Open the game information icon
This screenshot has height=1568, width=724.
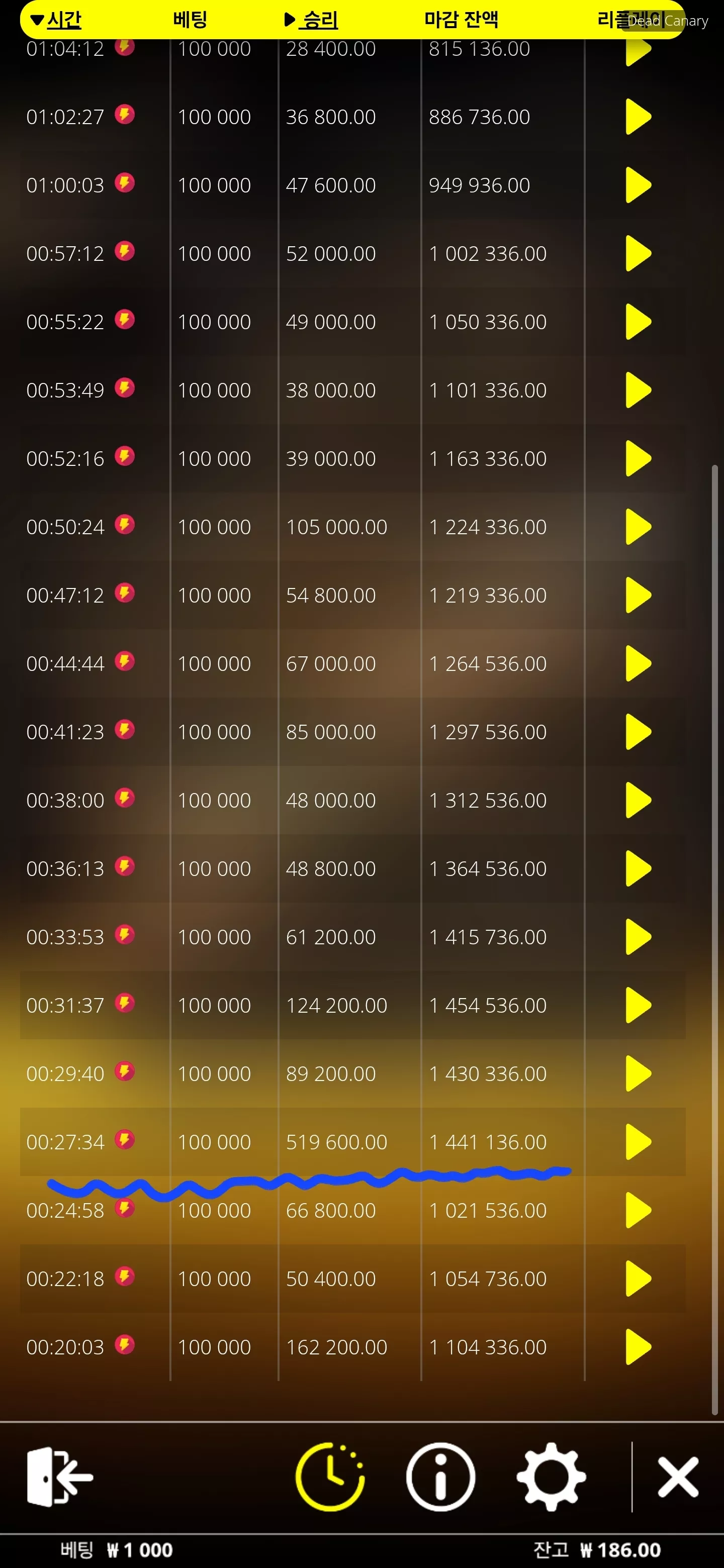coord(440,1477)
